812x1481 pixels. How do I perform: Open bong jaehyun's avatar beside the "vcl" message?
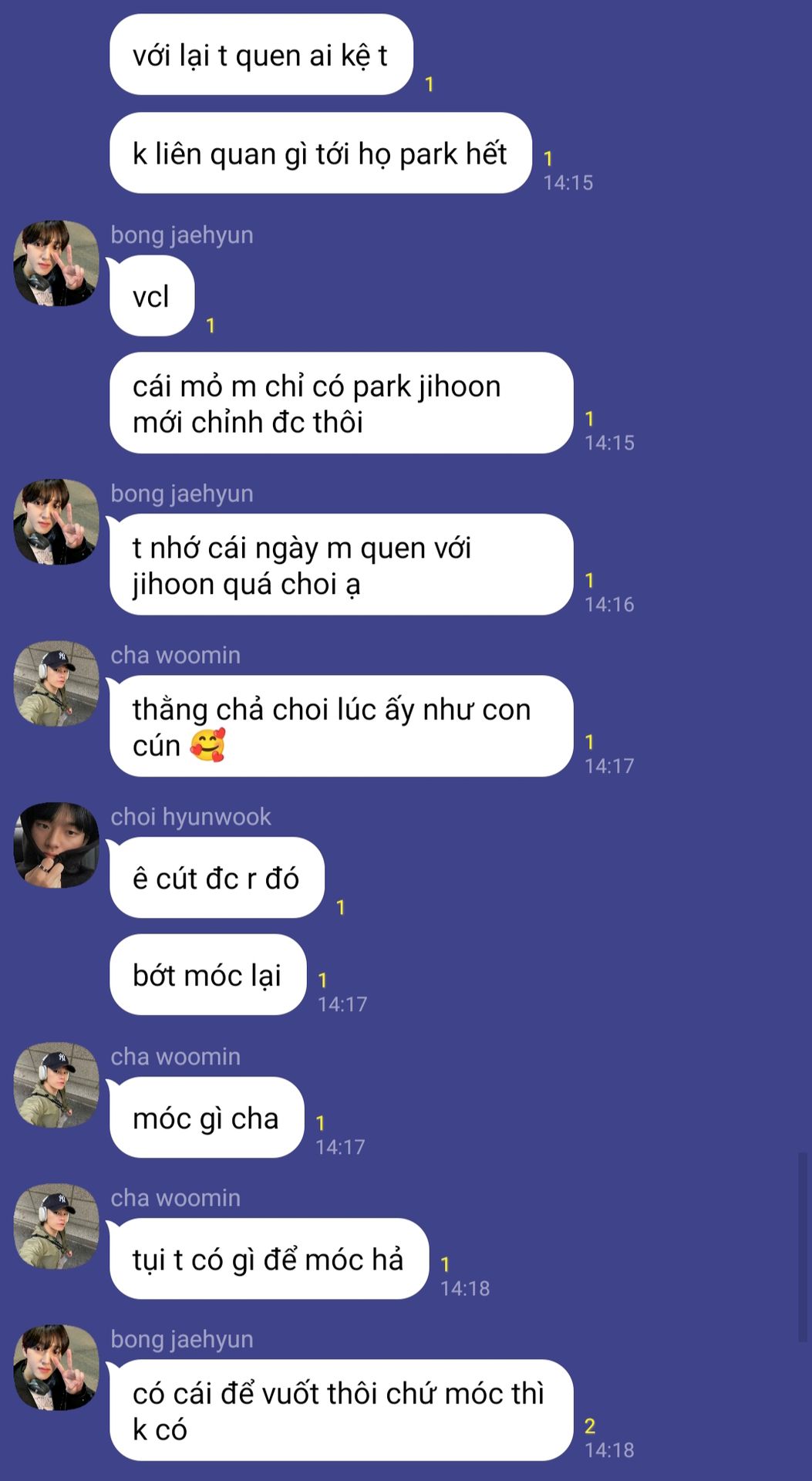click(x=56, y=263)
